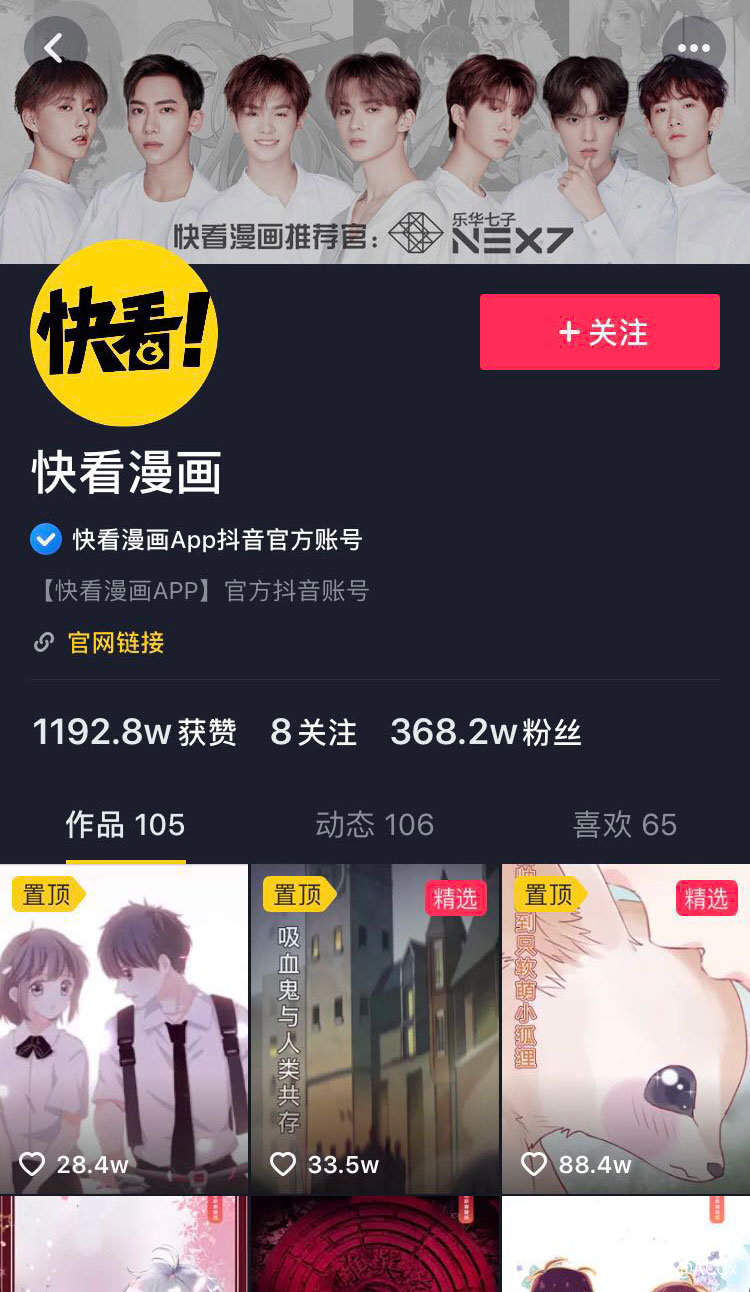Open the 吸血鬼与人类共存 pinned video
Viewport: 750px width, 1292px height.
coord(375,1029)
